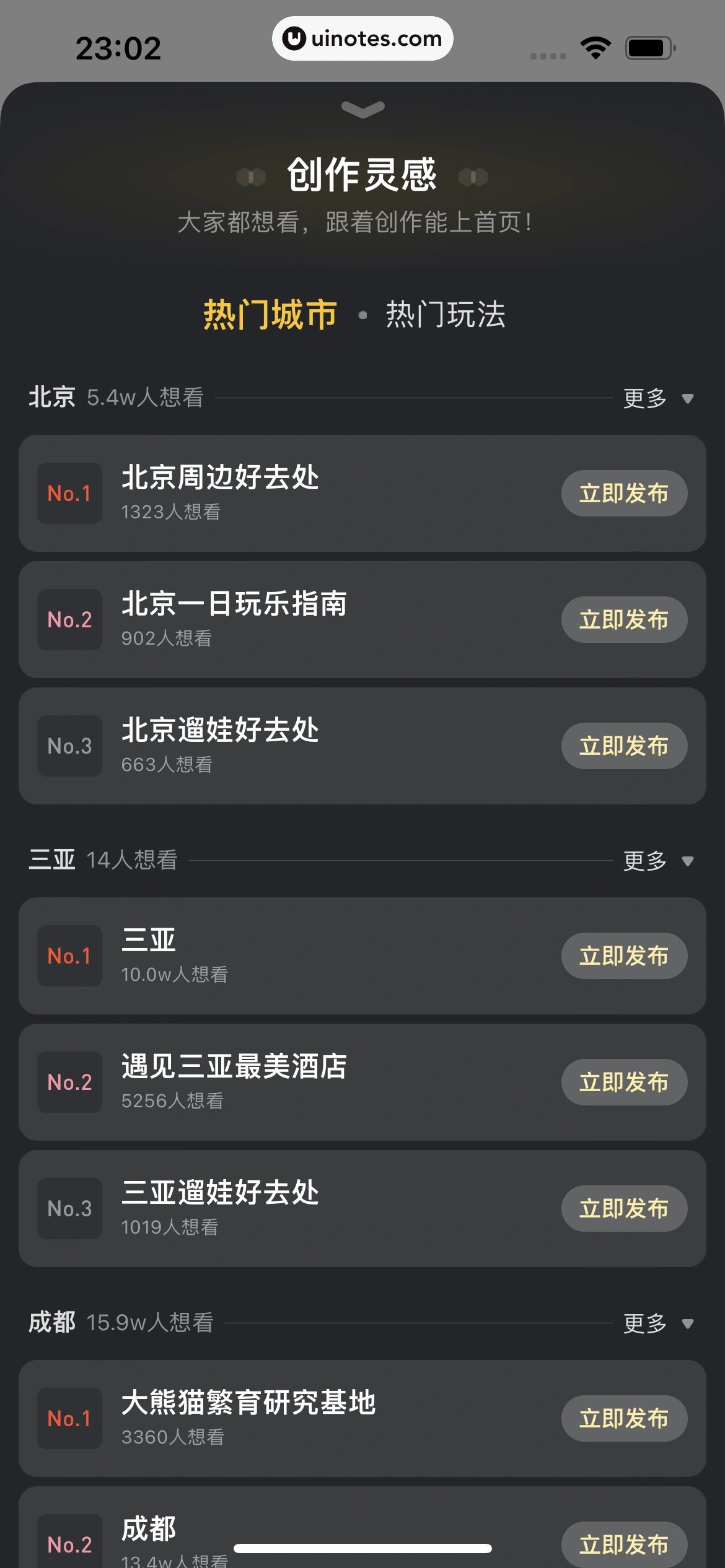Tap 立即发布 for 遇见三亚最美酒店
725x1568 pixels.
tap(624, 1082)
